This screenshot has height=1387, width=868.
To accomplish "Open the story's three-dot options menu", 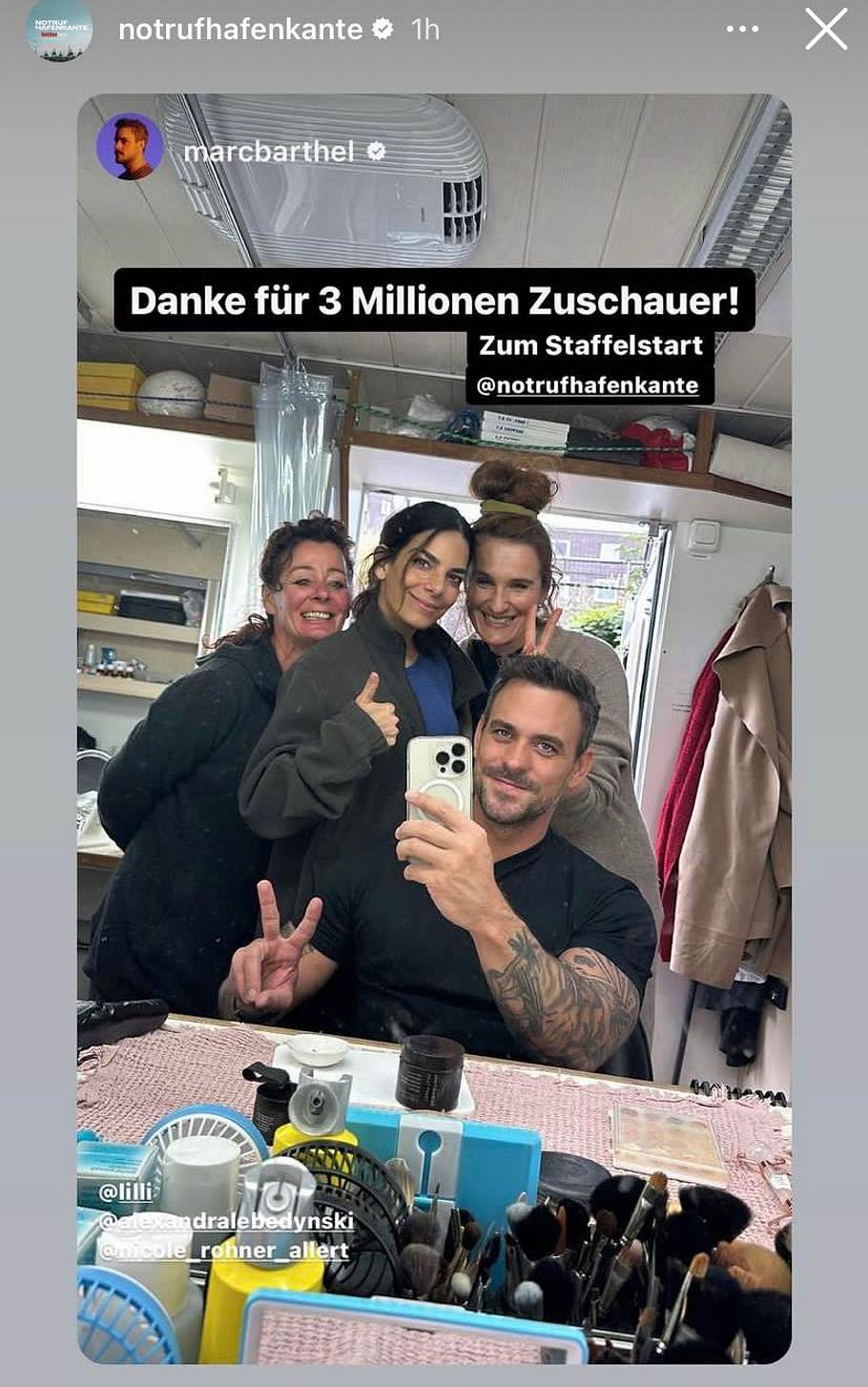I will coord(742,30).
